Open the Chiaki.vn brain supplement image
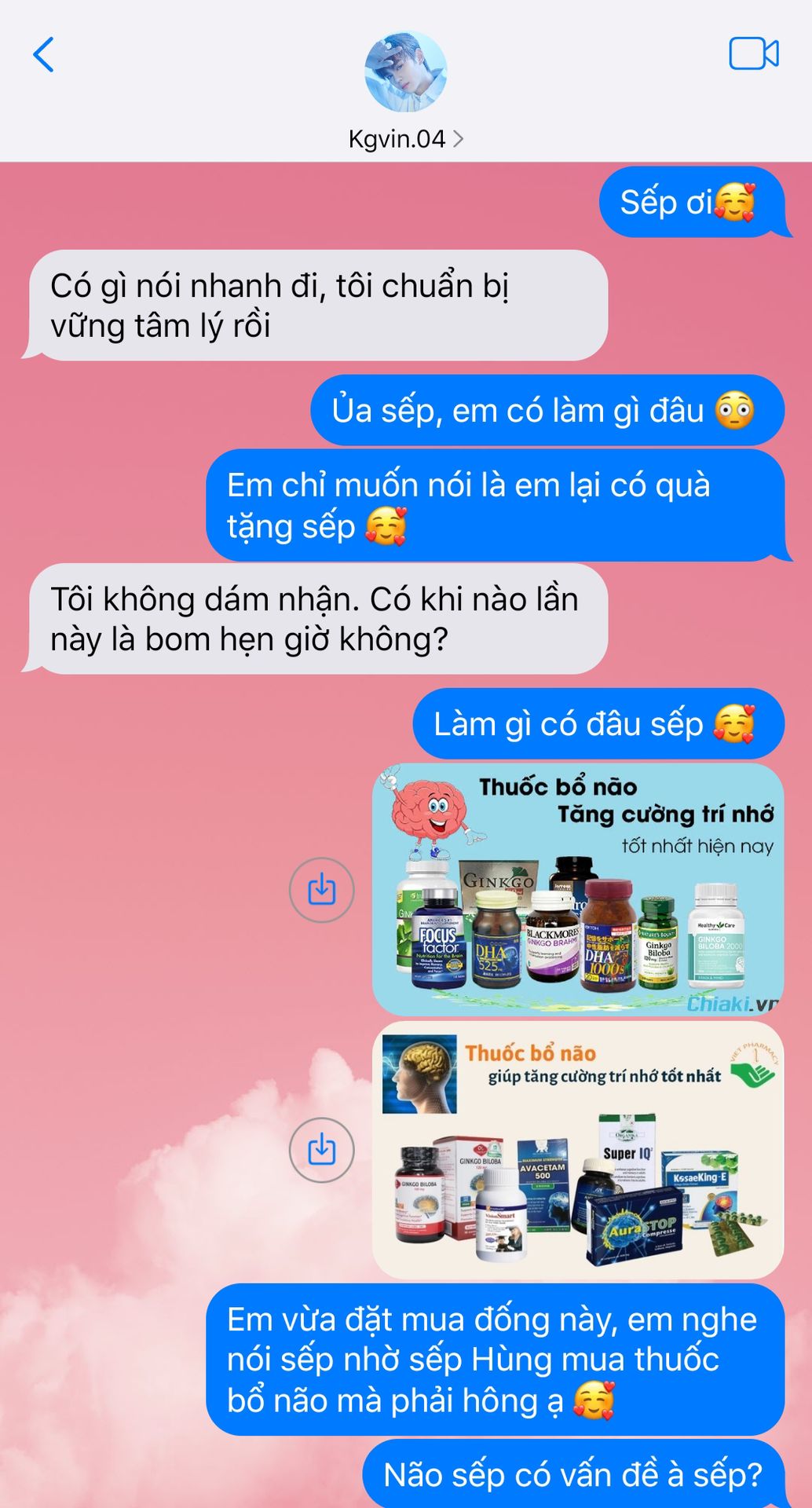Image resolution: width=812 pixels, height=1508 pixels. point(578,889)
